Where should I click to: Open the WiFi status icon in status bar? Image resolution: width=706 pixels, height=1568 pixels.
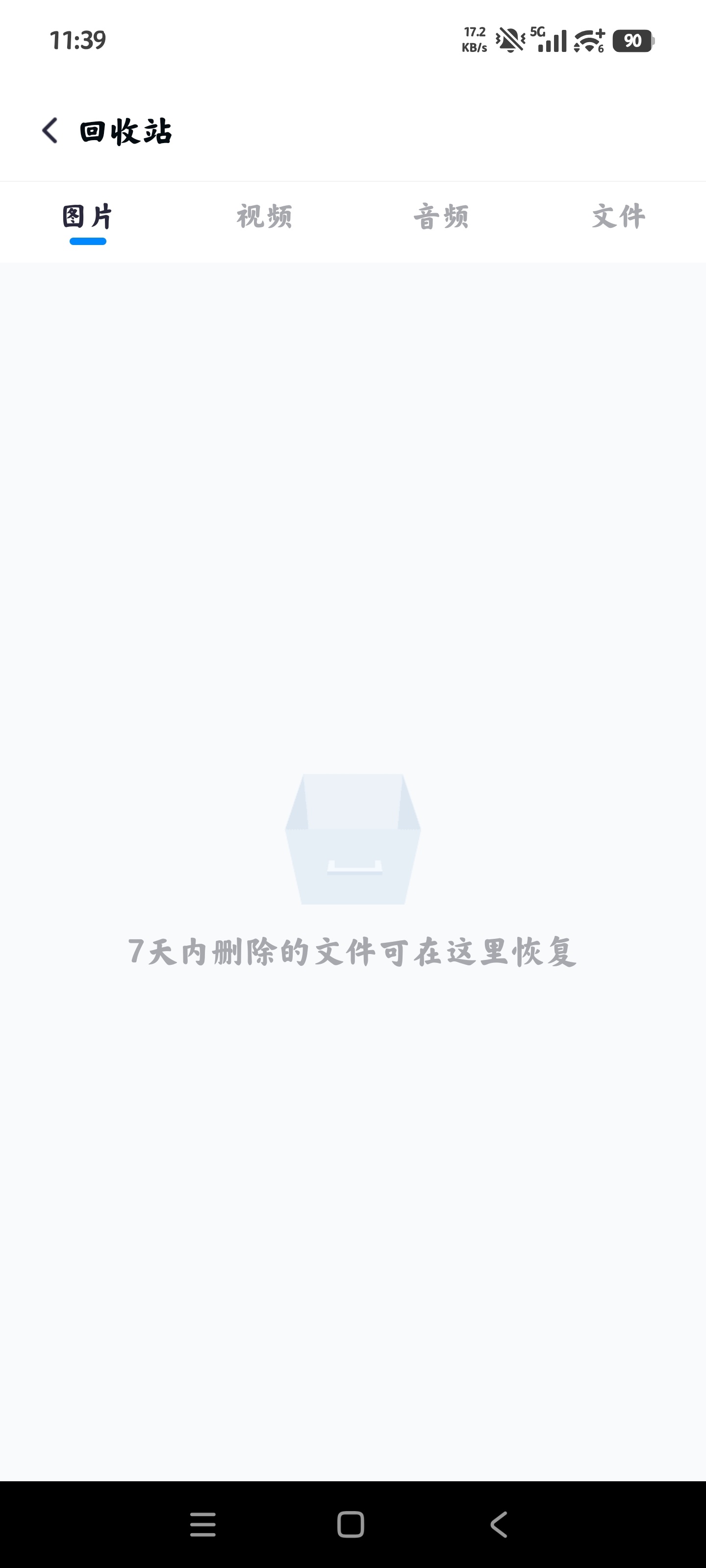(x=586, y=41)
